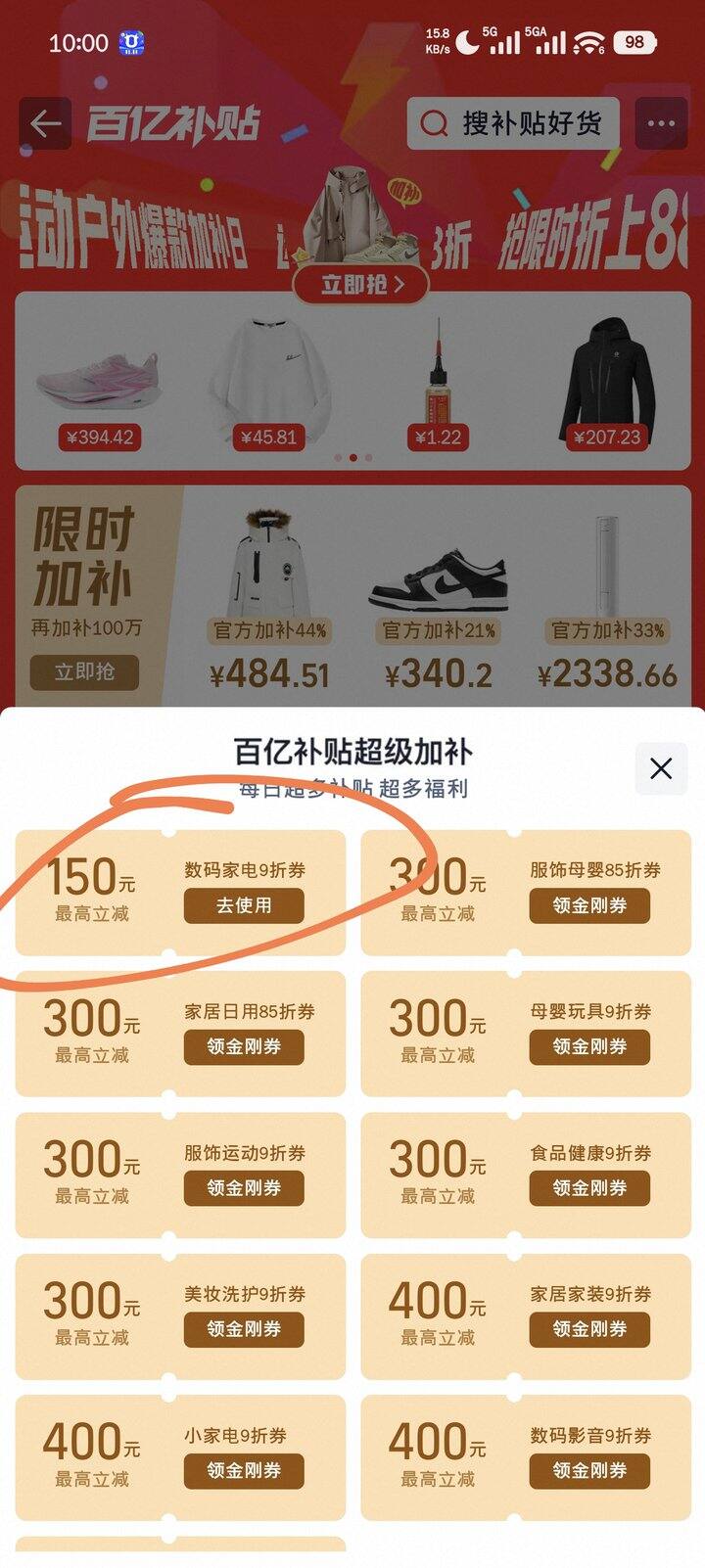Close the 百亿补贴超级加补 coupon sheet

(x=661, y=768)
